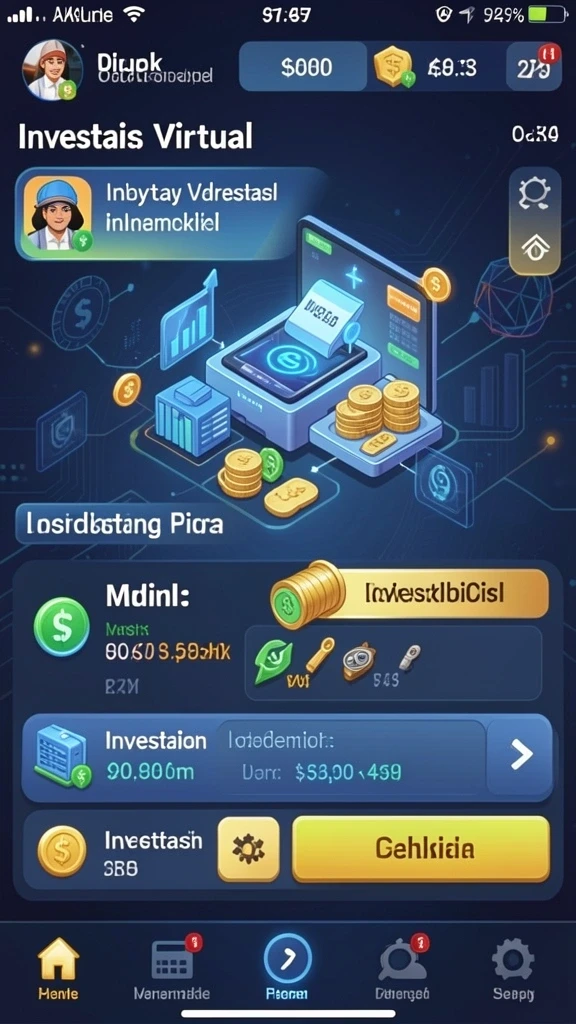Open the notification counter with red badge

[534, 67]
